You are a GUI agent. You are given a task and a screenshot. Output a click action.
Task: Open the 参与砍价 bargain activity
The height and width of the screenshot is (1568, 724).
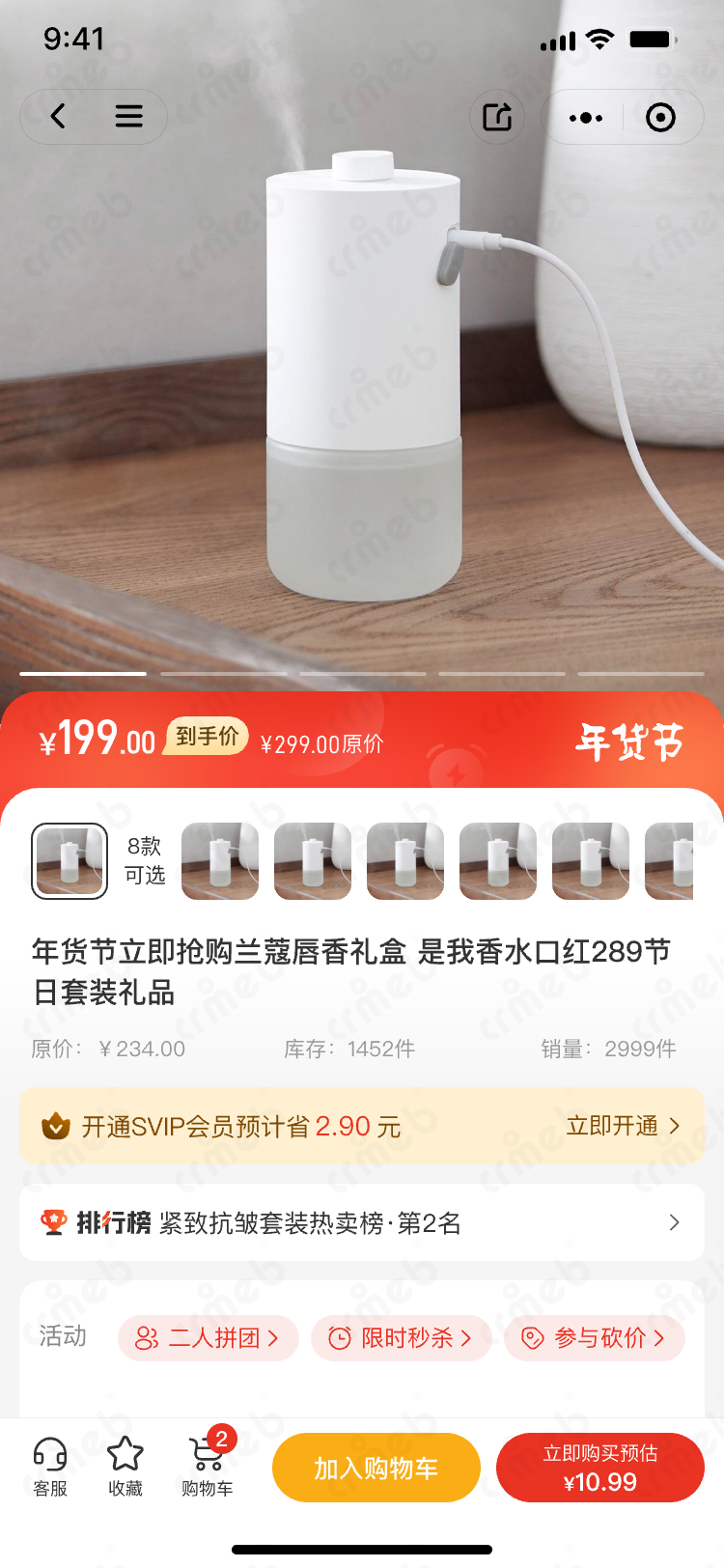(594, 1337)
